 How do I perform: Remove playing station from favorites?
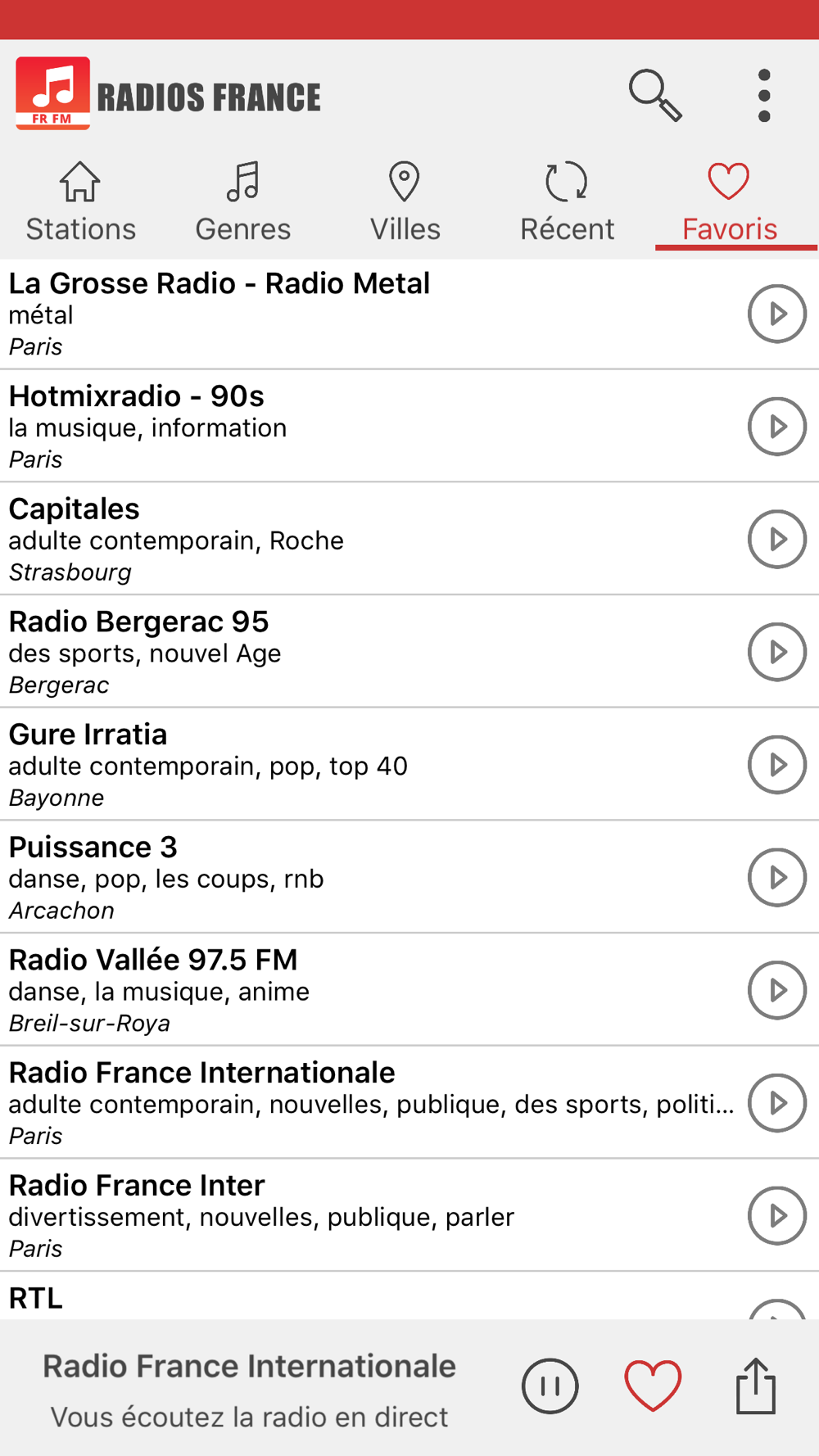click(653, 1386)
